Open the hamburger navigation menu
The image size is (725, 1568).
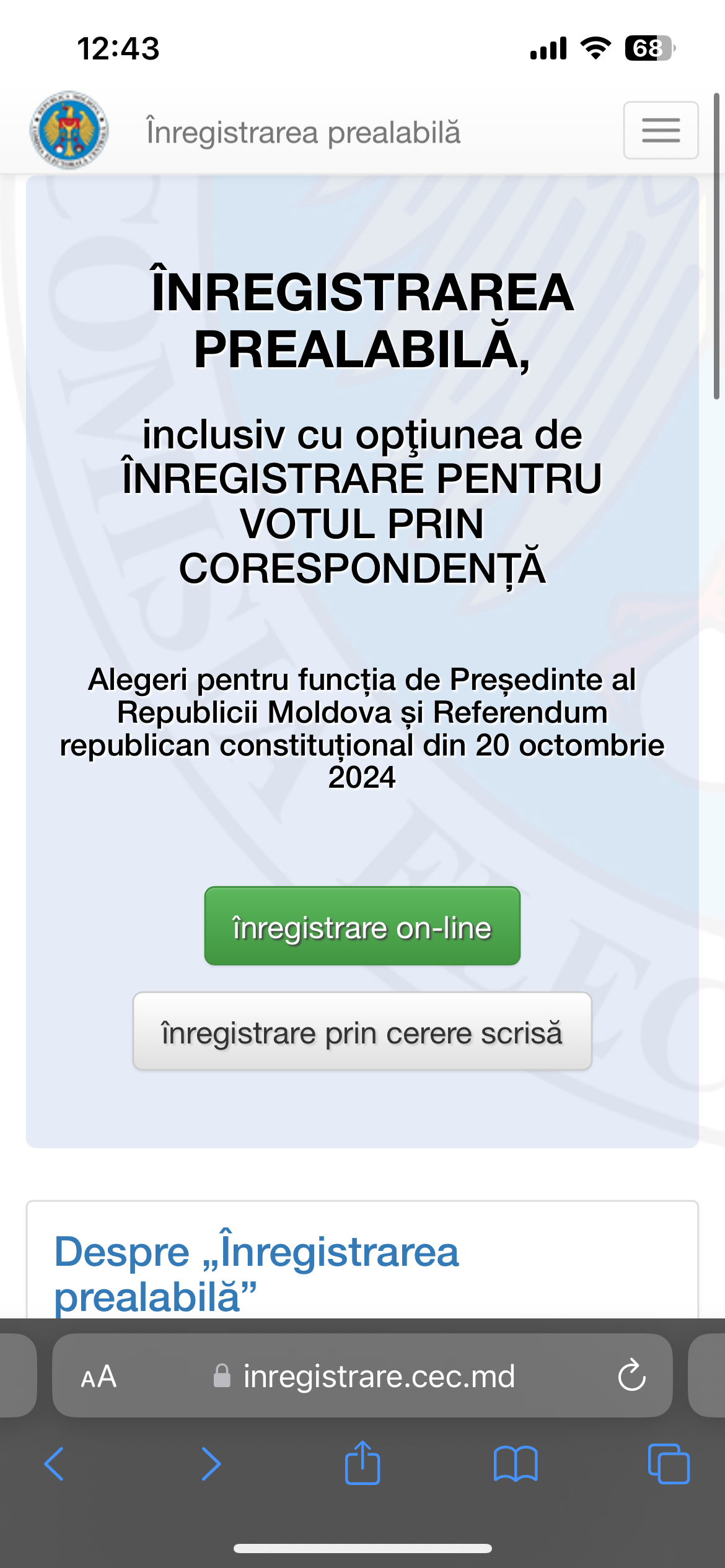[x=661, y=130]
